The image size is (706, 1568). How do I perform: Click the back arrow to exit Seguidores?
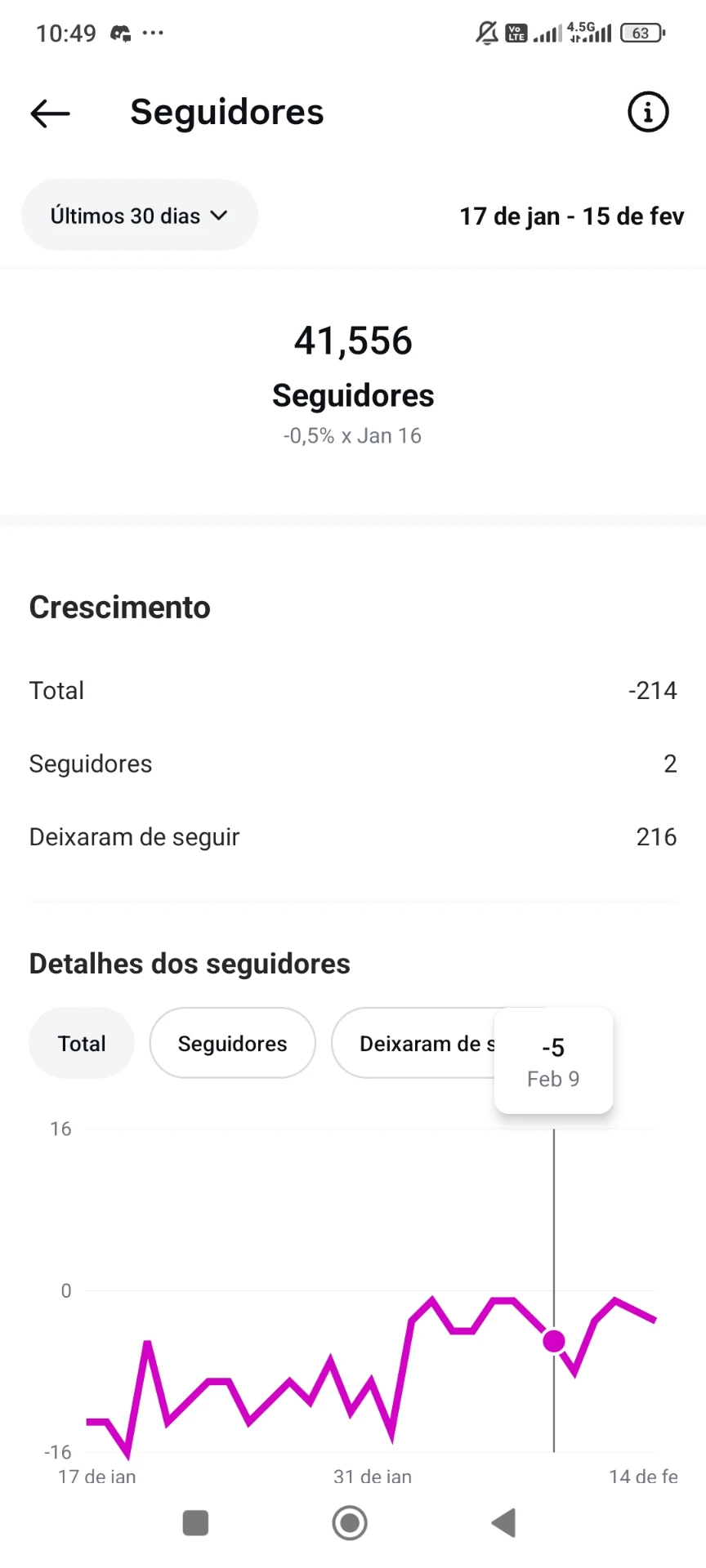tap(49, 114)
